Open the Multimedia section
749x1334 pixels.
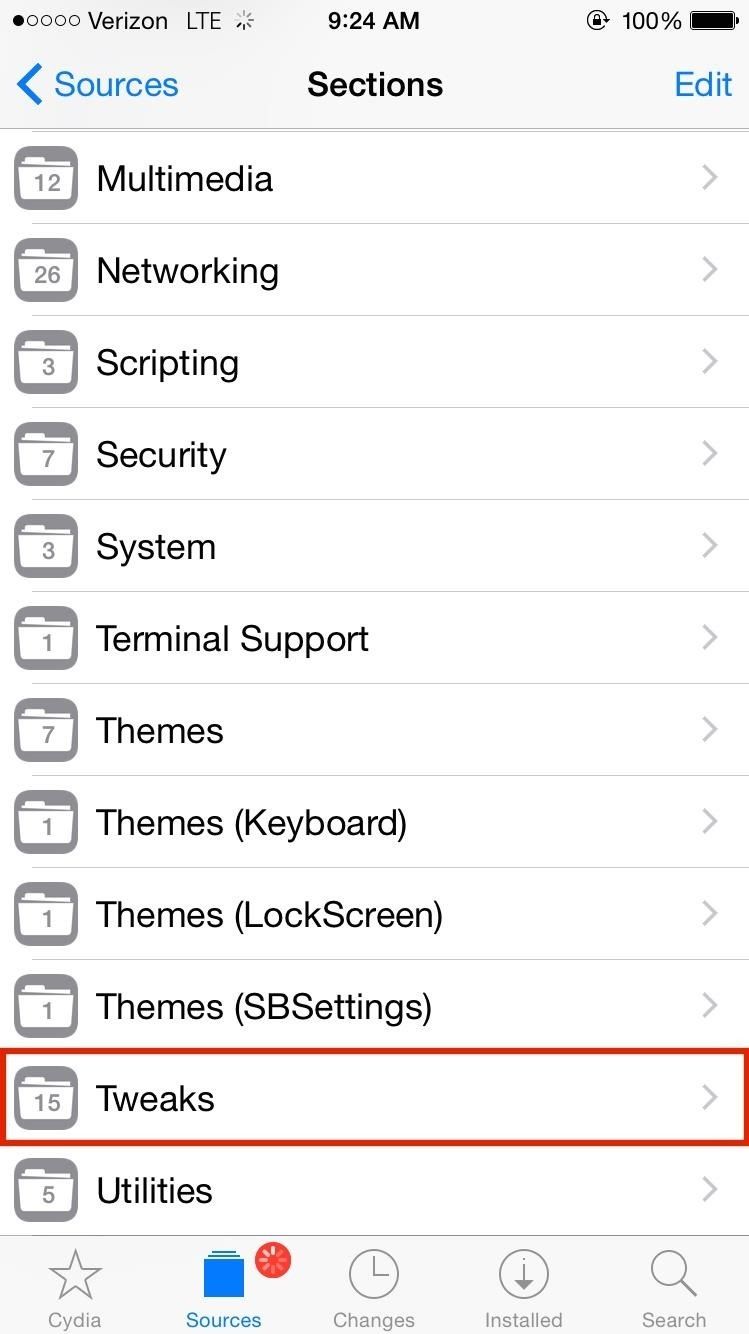pyautogui.click(x=374, y=179)
